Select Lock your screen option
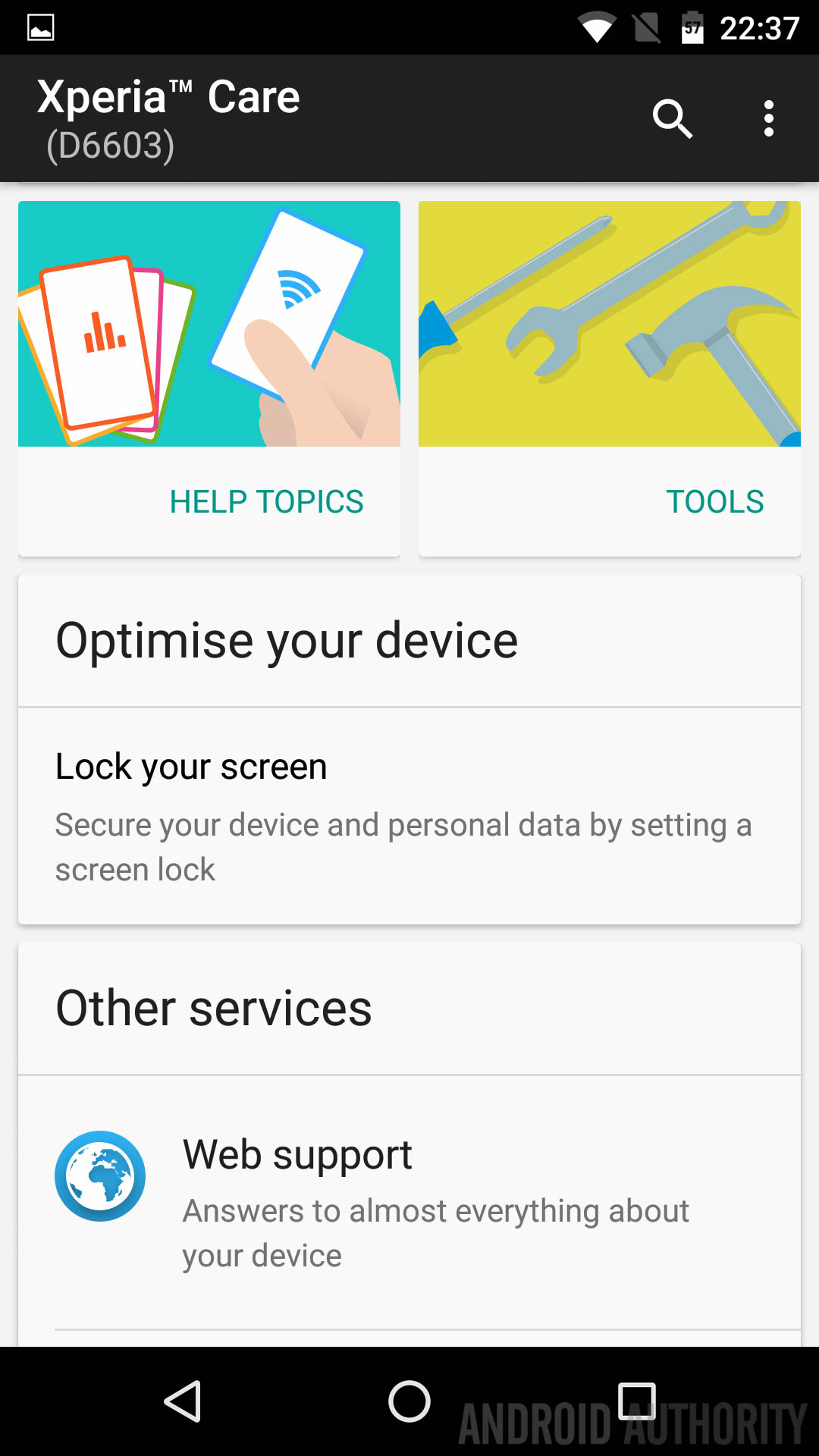 coord(409,816)
